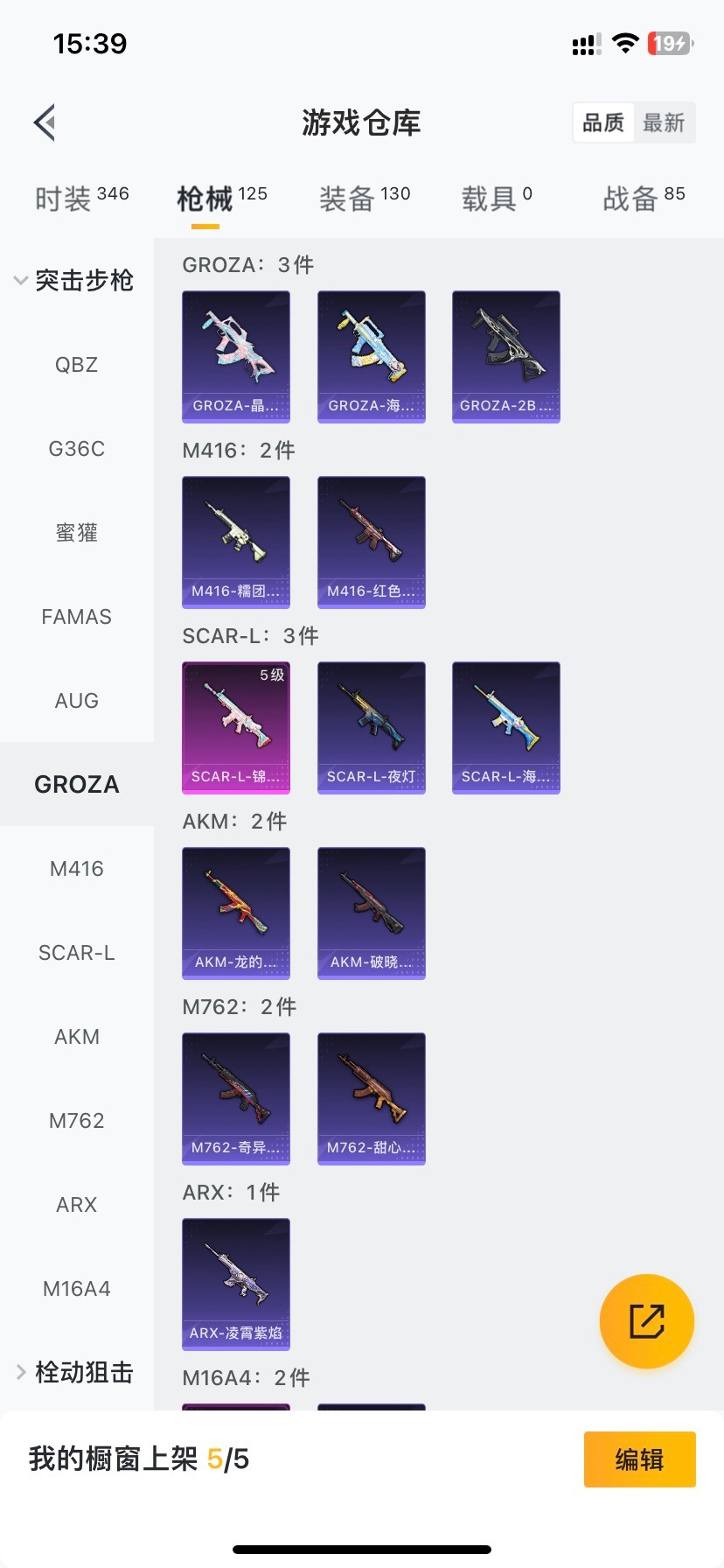724x1568 pixels.
Task: Expand the 栓动狙击 category
Action: 75,1372
